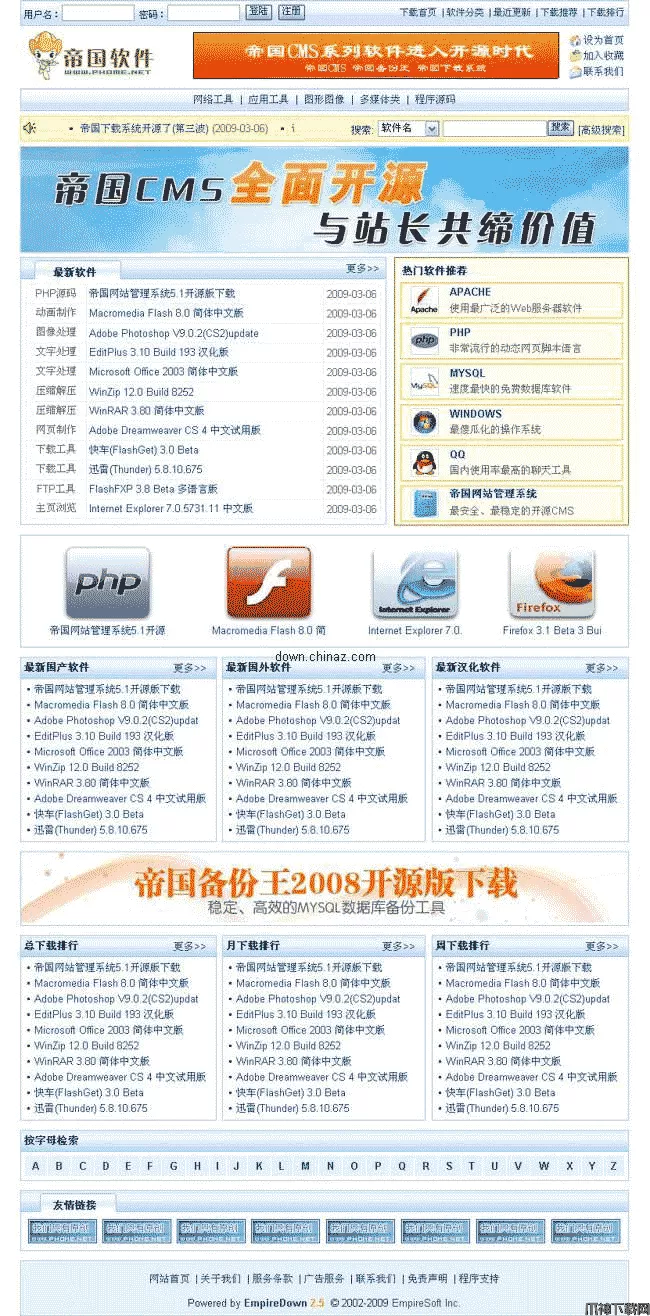
Task: Click the 注册 register button
Action: click(x=290, y=12)
